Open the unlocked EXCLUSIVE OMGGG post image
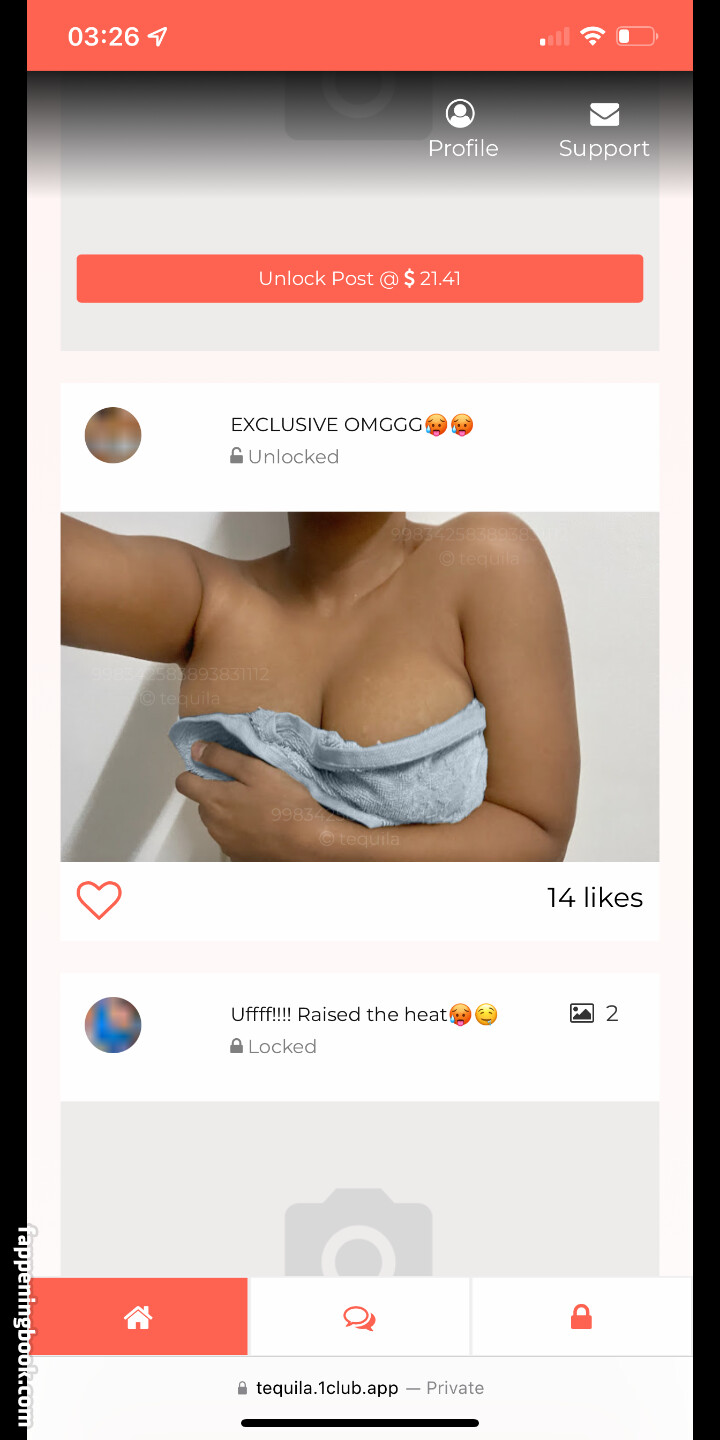 coord(360,686)
